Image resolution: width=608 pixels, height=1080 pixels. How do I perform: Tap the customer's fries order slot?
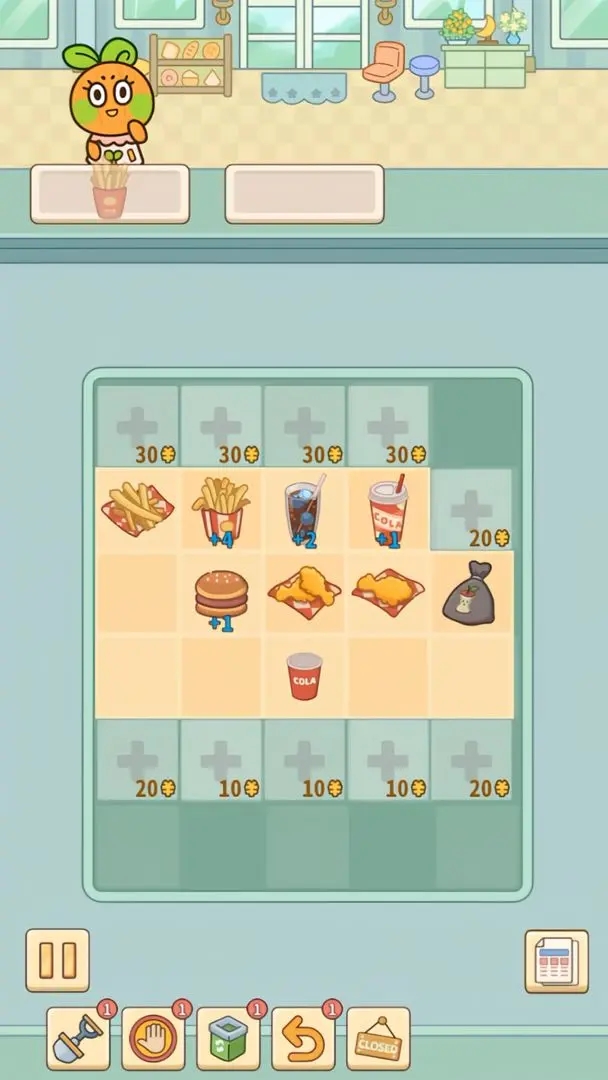tap(110, 193)
